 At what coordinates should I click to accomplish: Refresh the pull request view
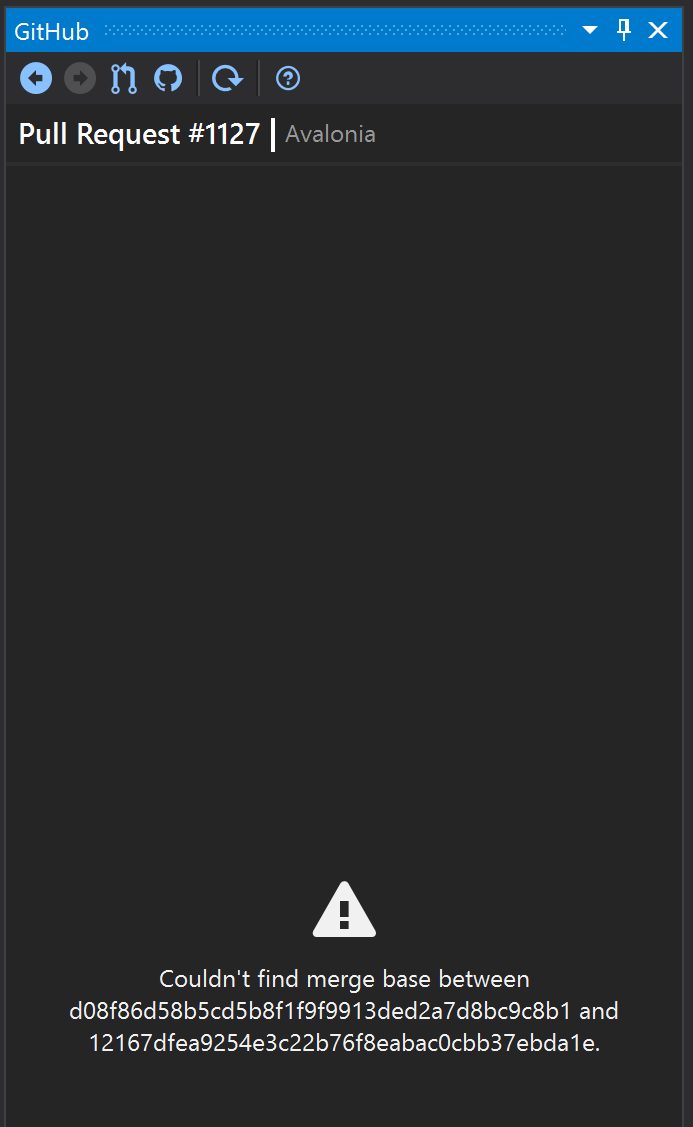[x=228, y=78]
